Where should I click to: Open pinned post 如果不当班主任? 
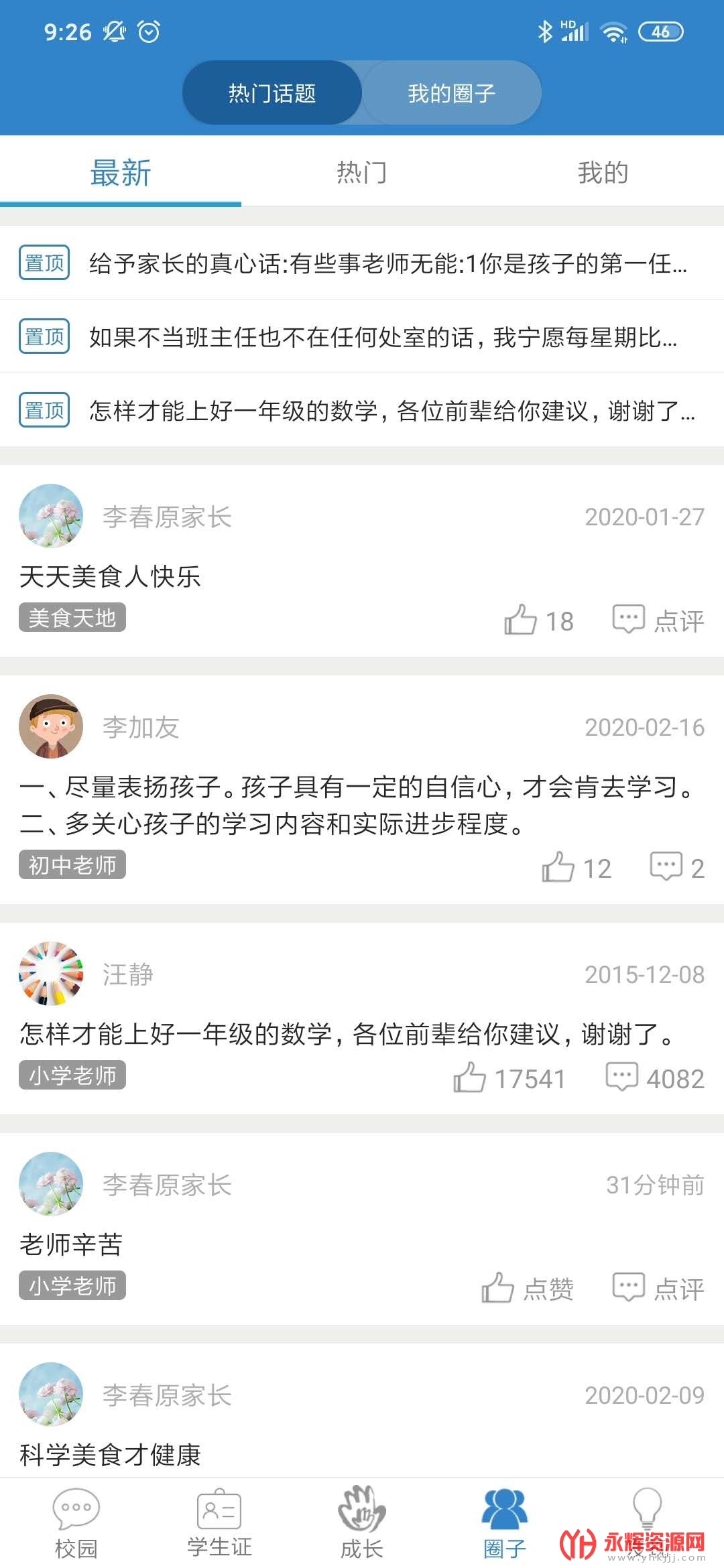tap(362, 337)
